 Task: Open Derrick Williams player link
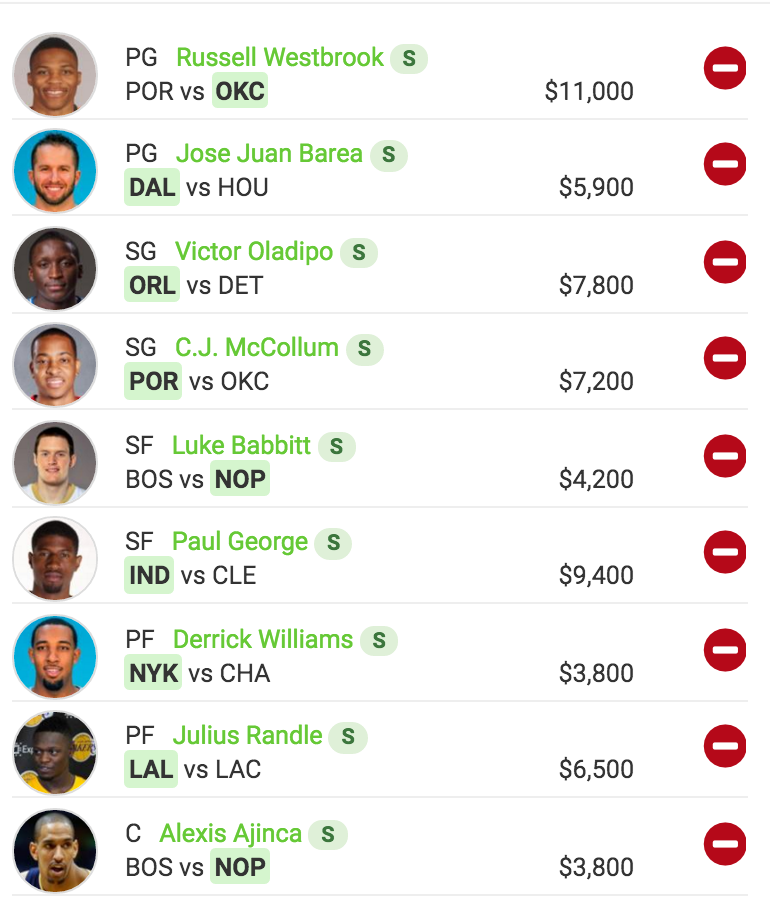coord(263,639)
